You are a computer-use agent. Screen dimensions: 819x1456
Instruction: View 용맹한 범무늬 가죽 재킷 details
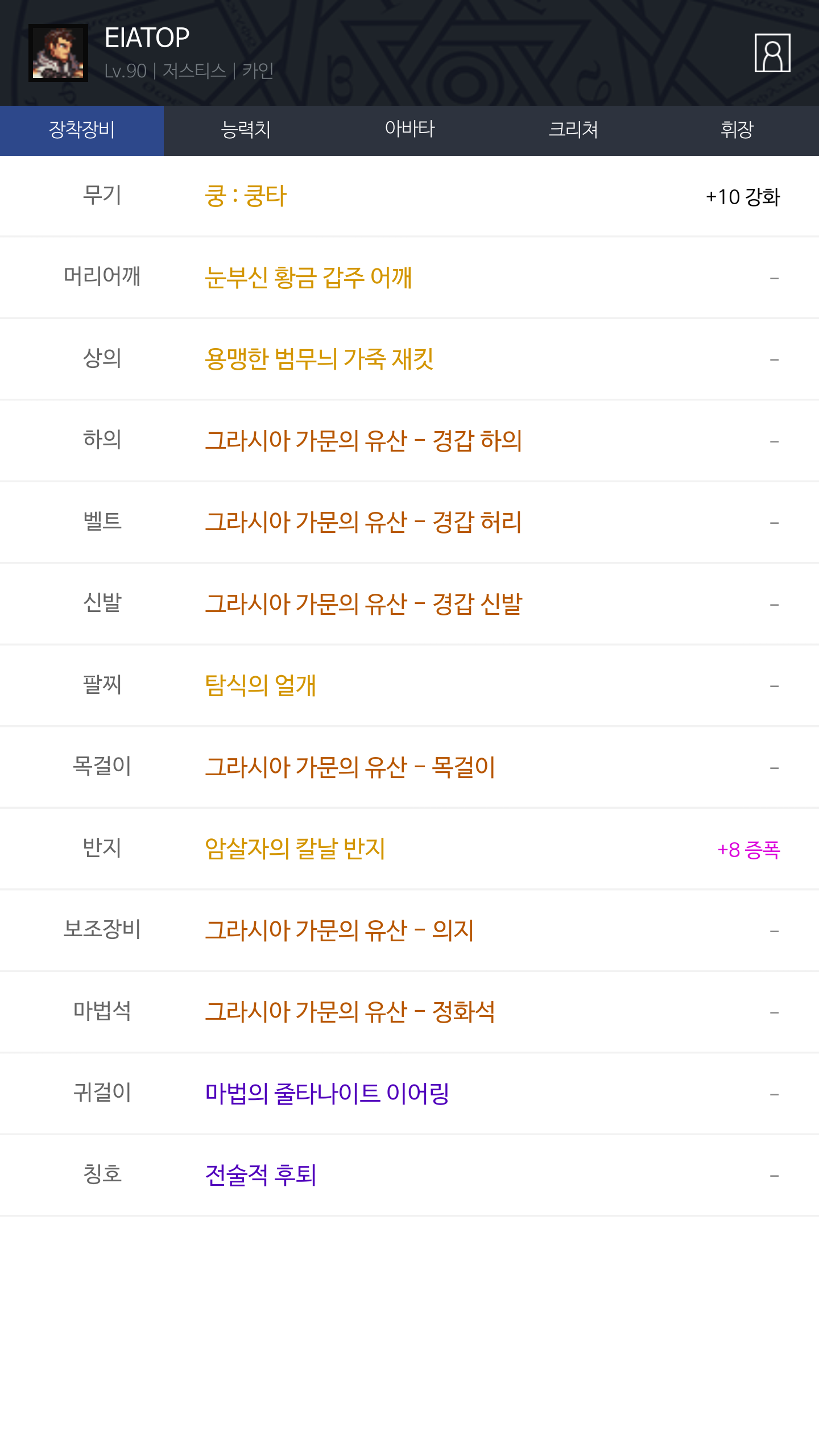click(319, 359)
